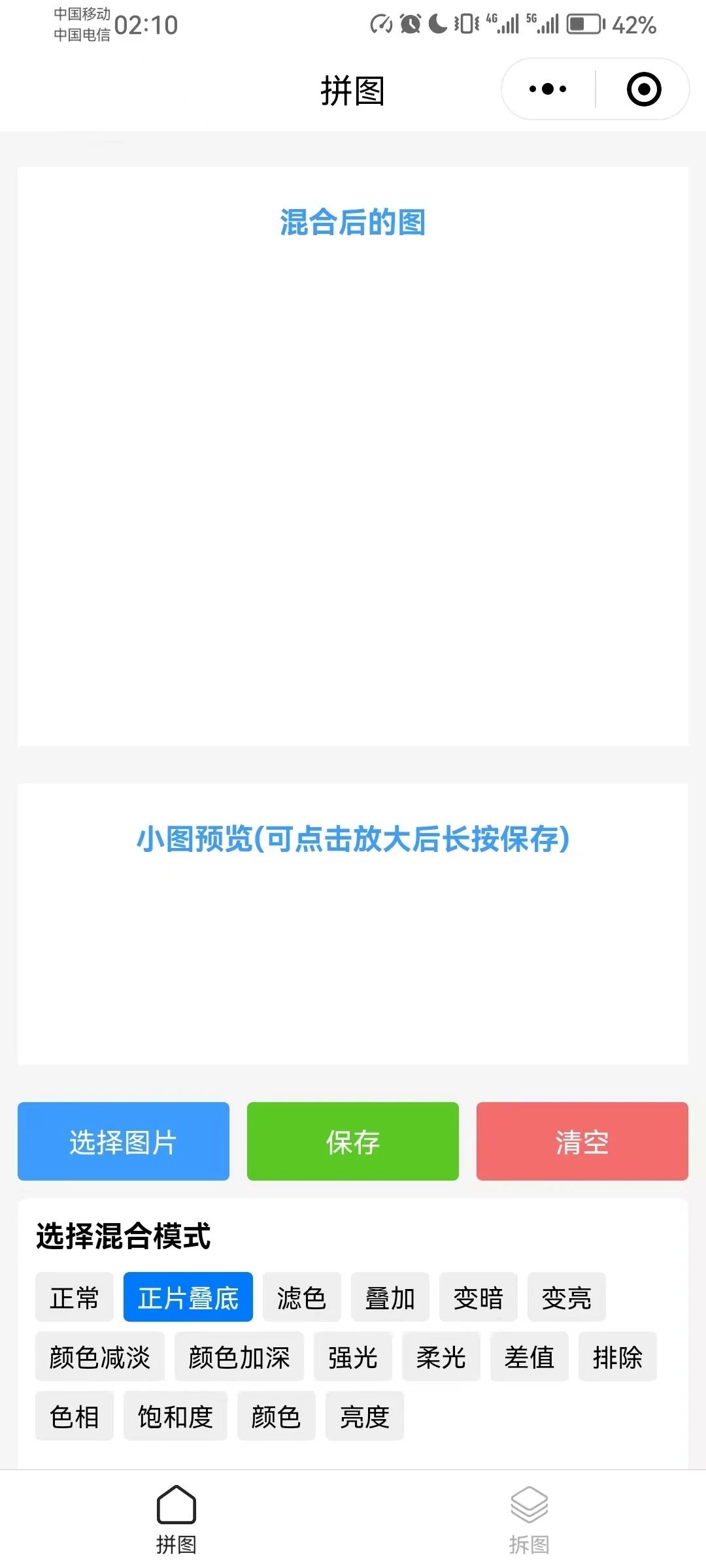Choose the 叠加 blend mode
This screenshot has height=1568, width=706.
(390, 1297)
